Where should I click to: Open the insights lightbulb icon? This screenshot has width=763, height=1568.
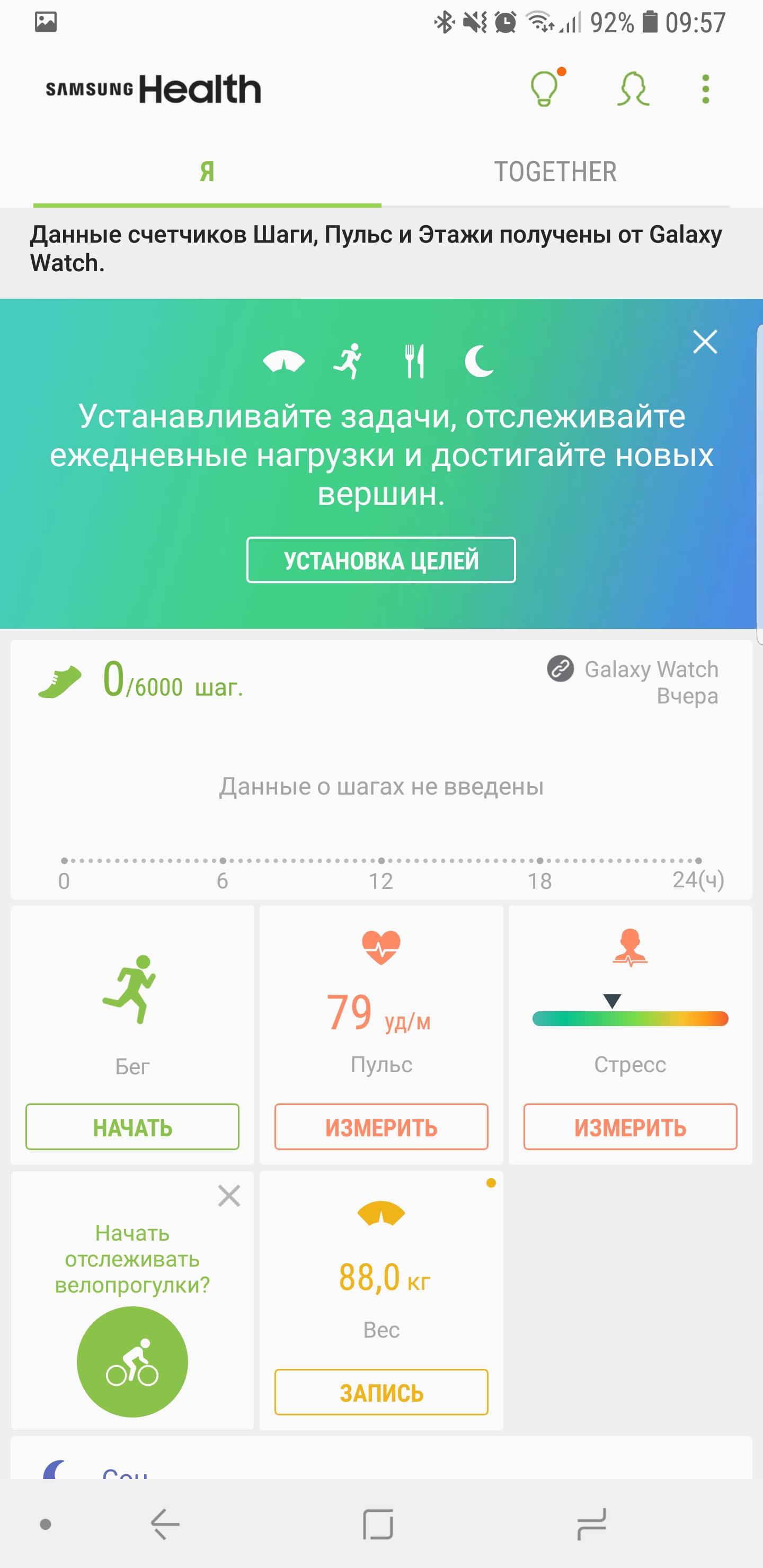click(x=544, y=89)
